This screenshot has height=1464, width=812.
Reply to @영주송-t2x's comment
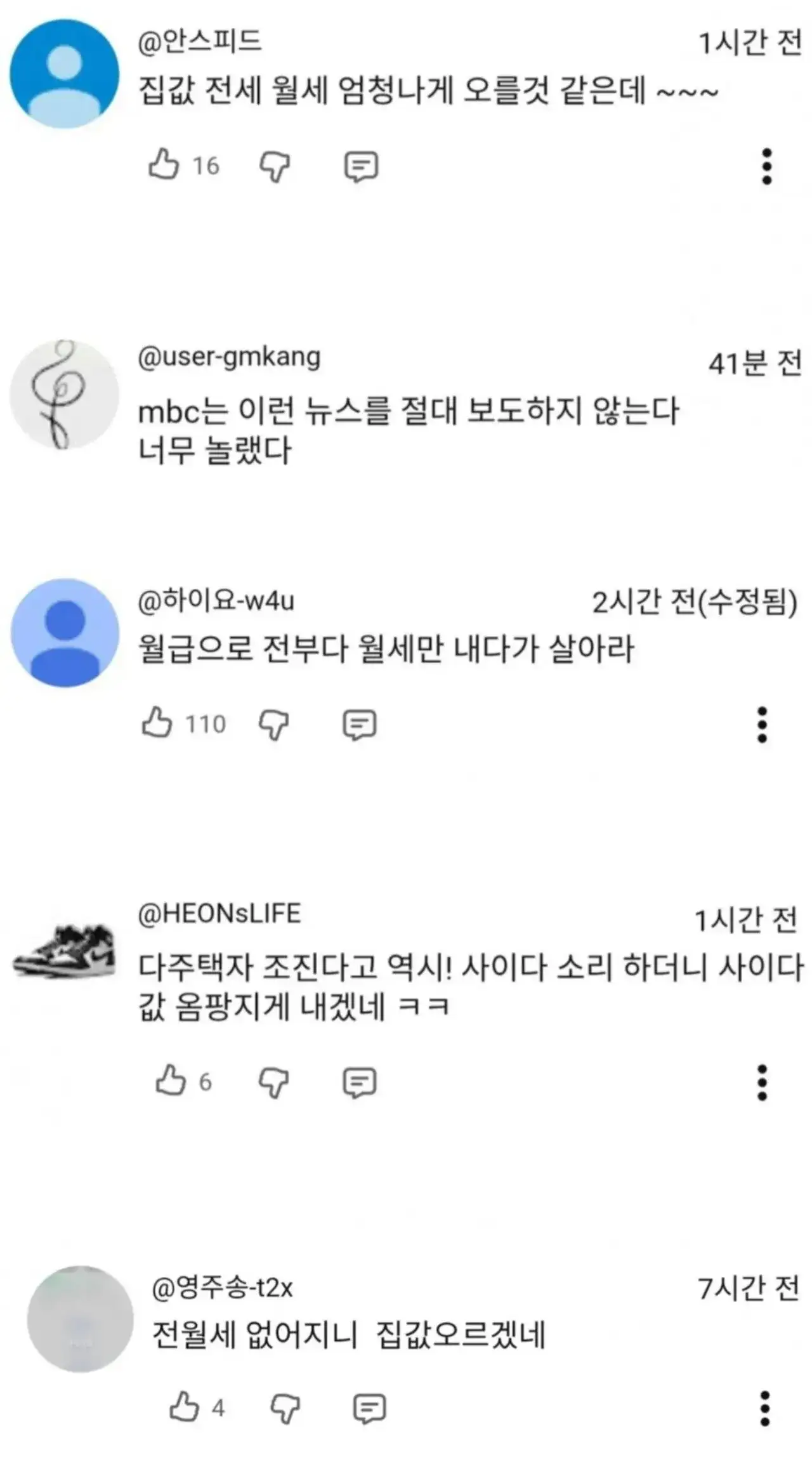point(369,1409)
